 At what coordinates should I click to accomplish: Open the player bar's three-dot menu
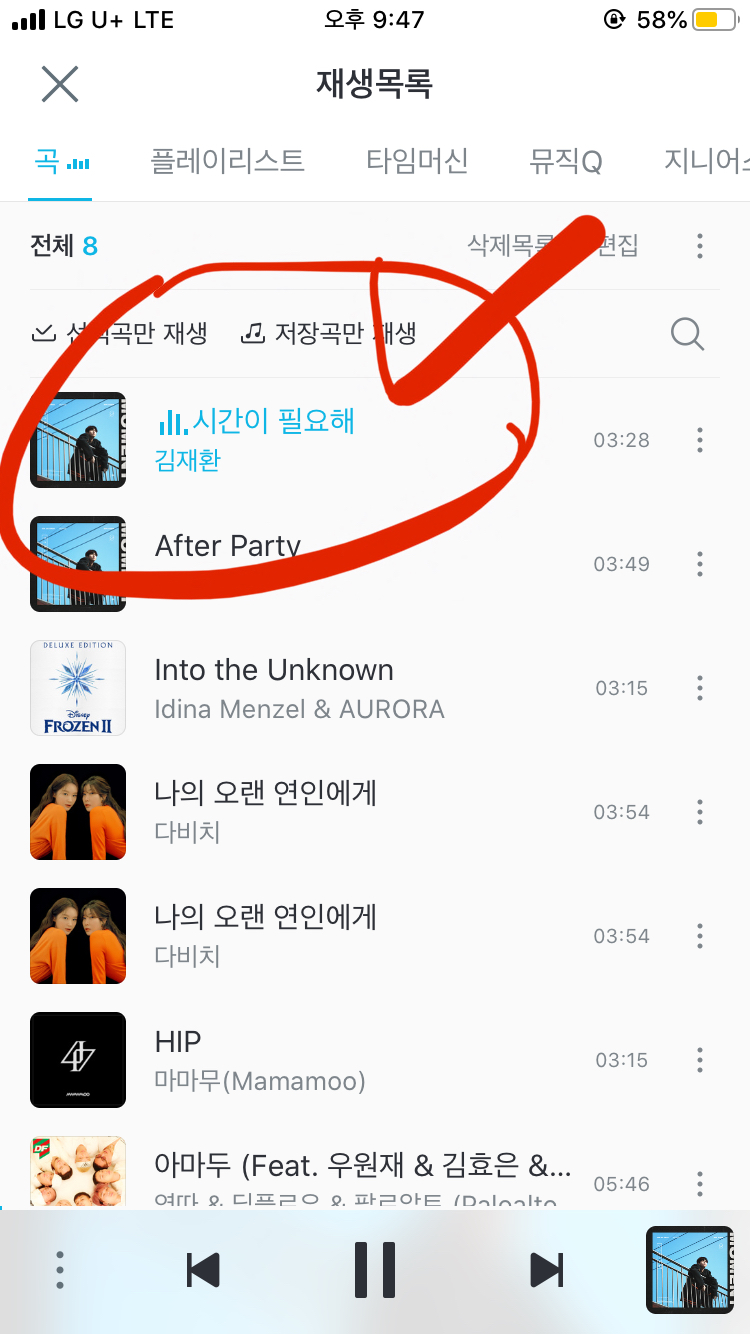click(x=60, y=1270)
